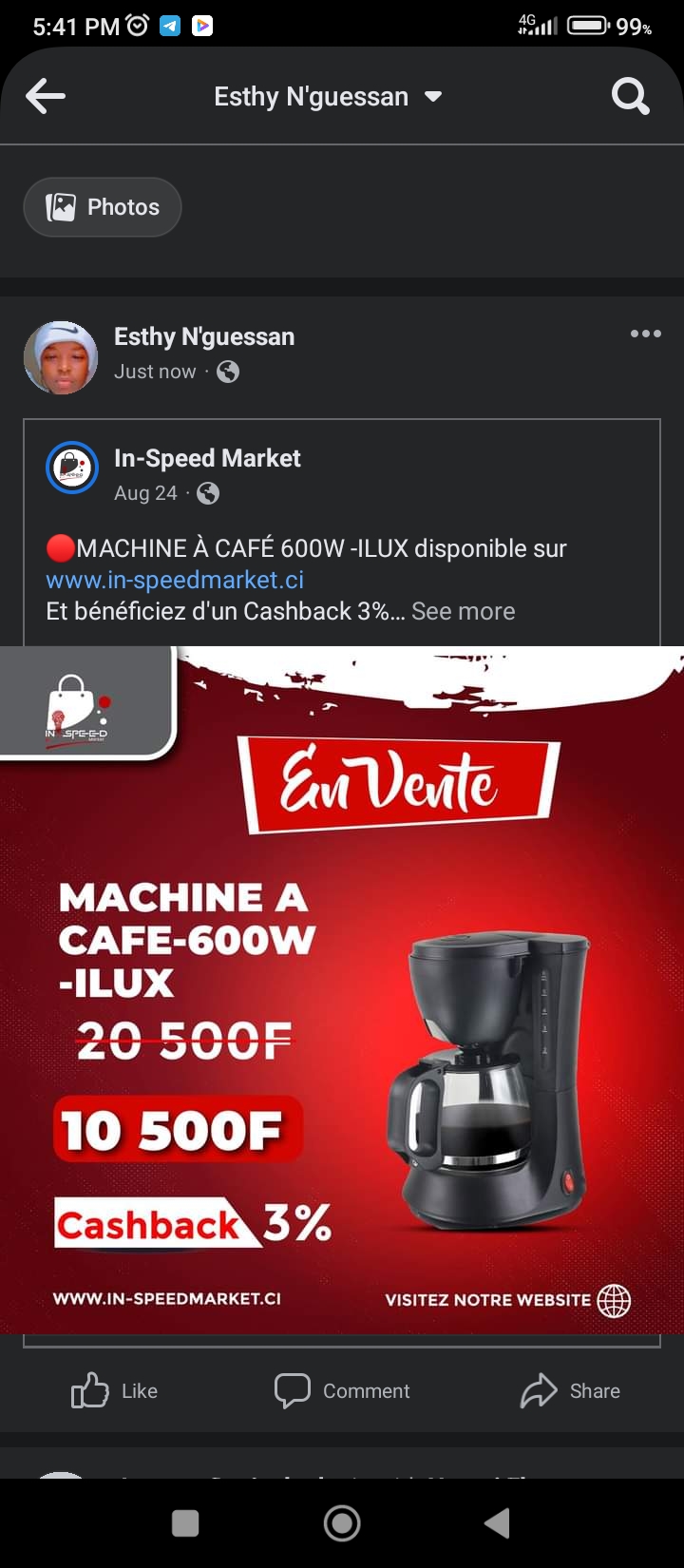Viewport: 684px width, 1568px height.
Task: Open the search magnifier icon
Action: coord(630,96)
